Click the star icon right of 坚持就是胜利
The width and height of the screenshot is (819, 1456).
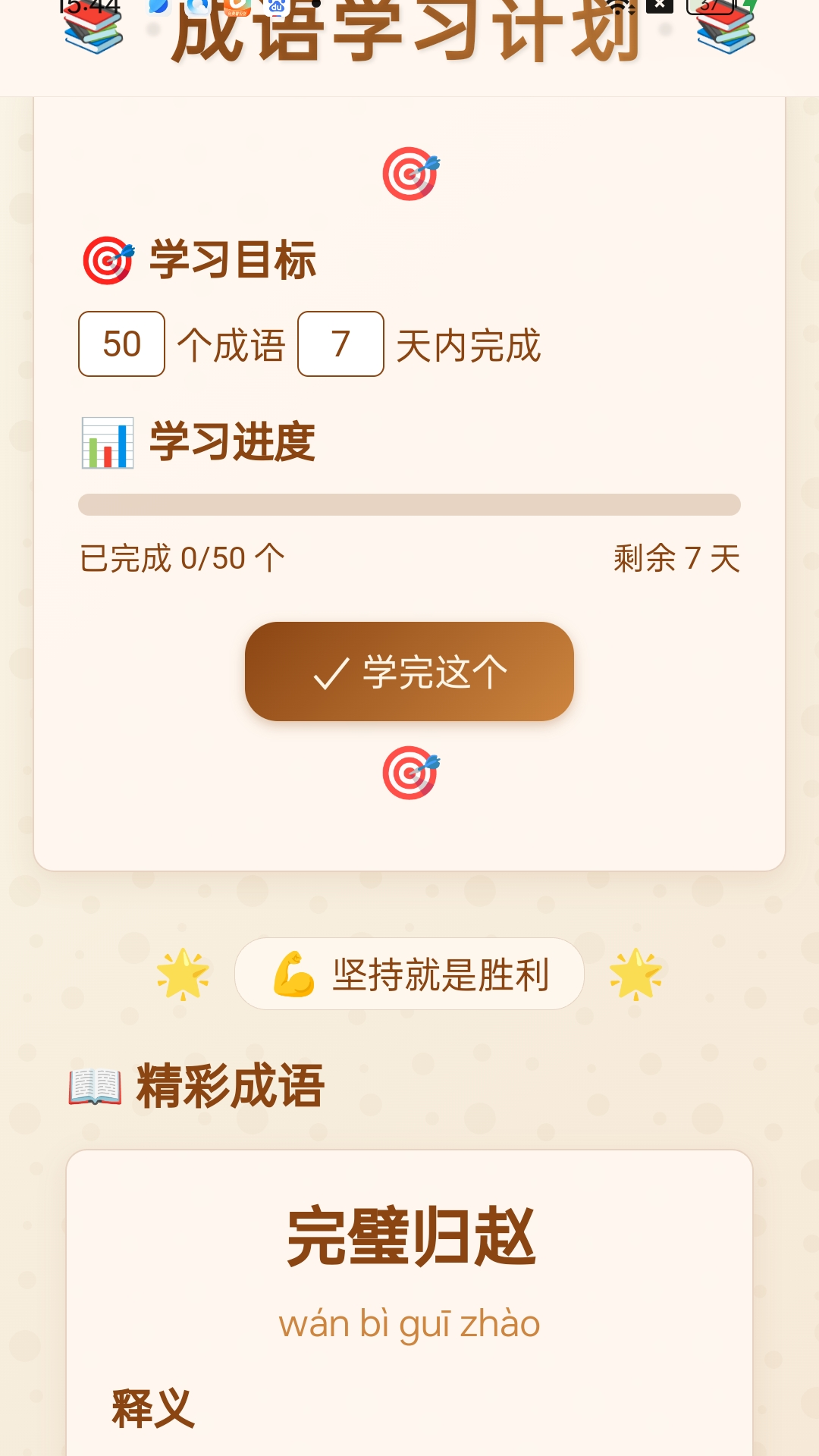click(635, 973)
